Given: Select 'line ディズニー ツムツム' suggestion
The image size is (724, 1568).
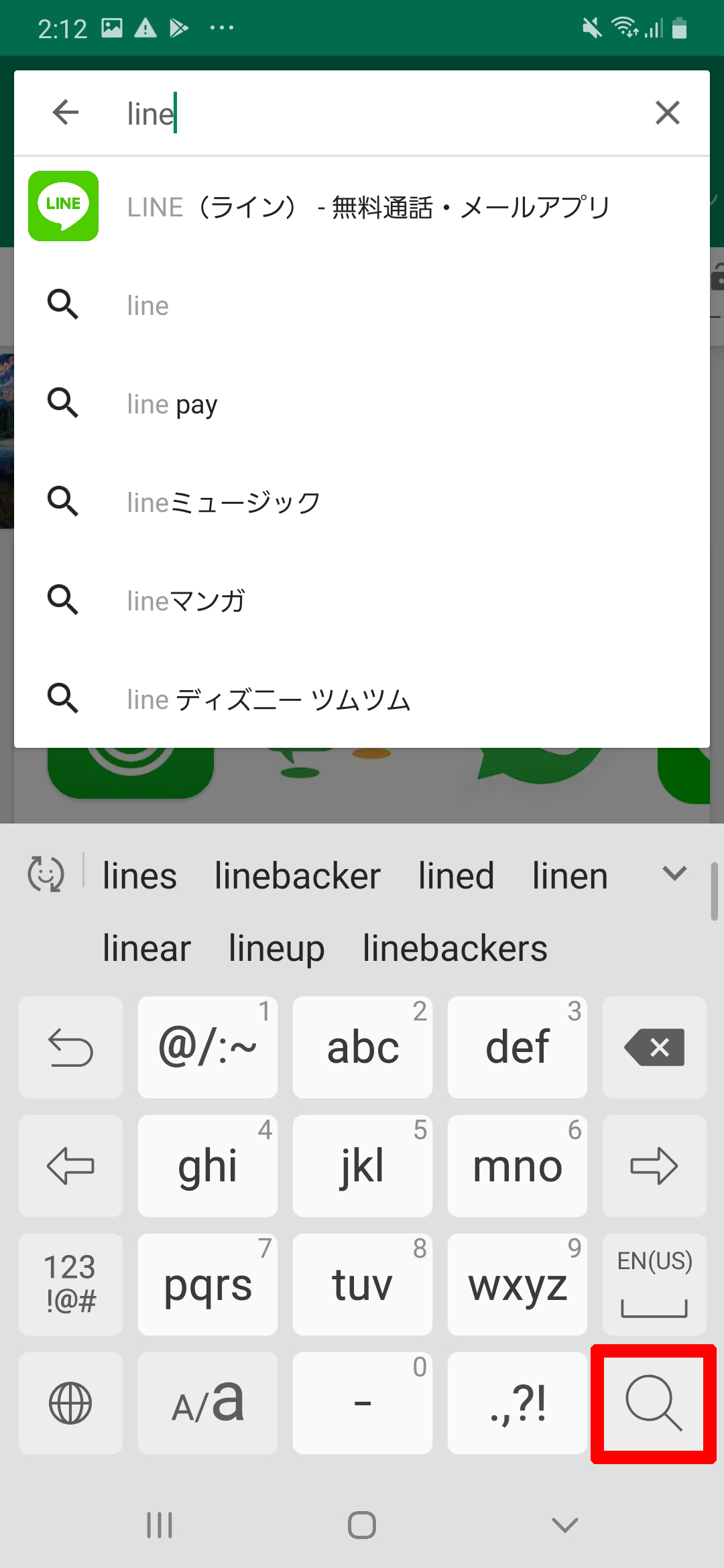Looking at the screenshot, I should point(362,700).
